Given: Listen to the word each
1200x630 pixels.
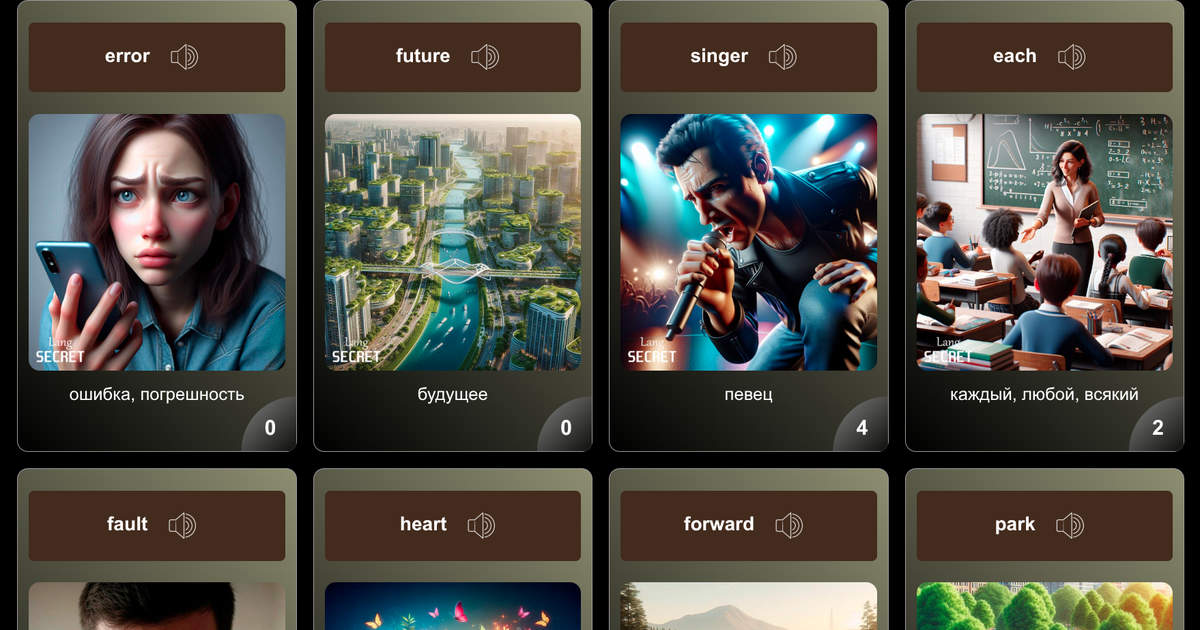Looking at the screenshot, I should [1071, 57].
